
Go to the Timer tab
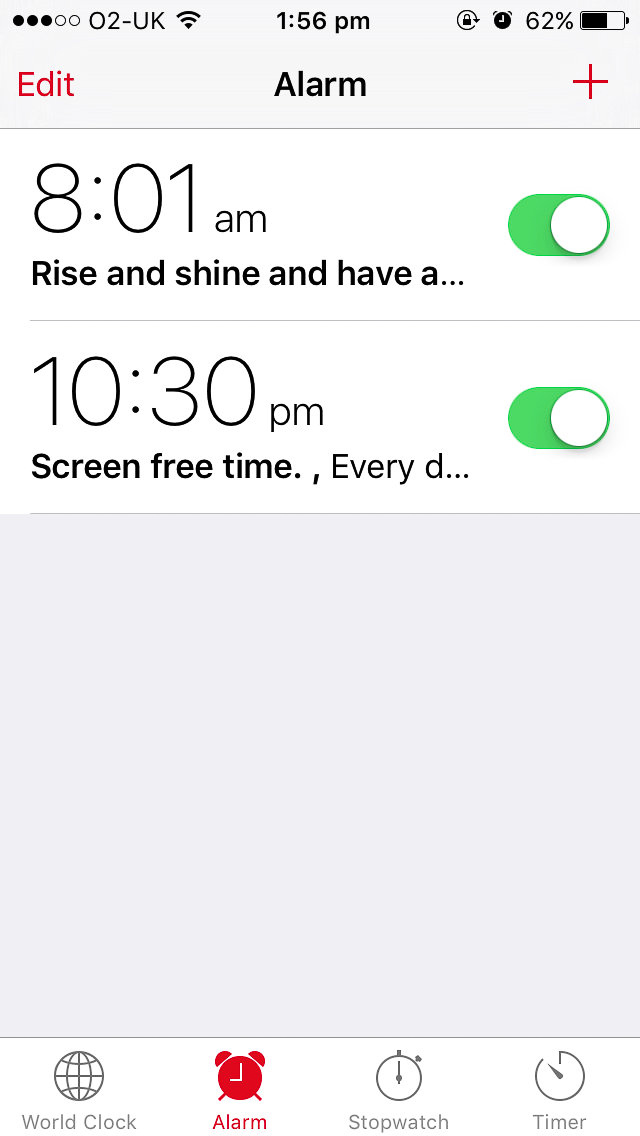pyautogui.click(x=559, y=1090)
